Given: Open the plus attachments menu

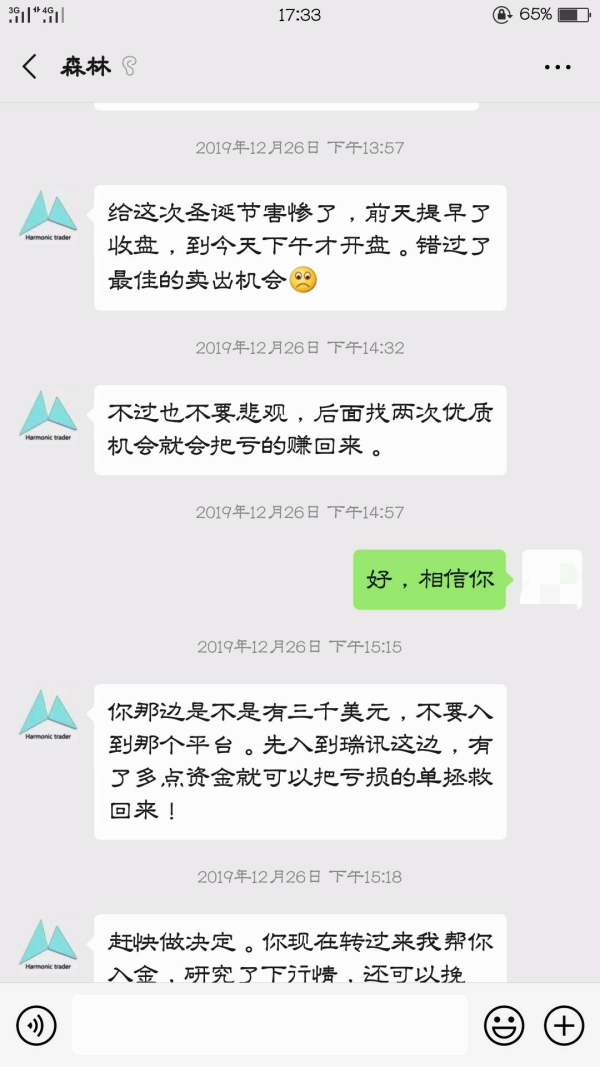Looking at the screenshot, I should point(564,1025).
